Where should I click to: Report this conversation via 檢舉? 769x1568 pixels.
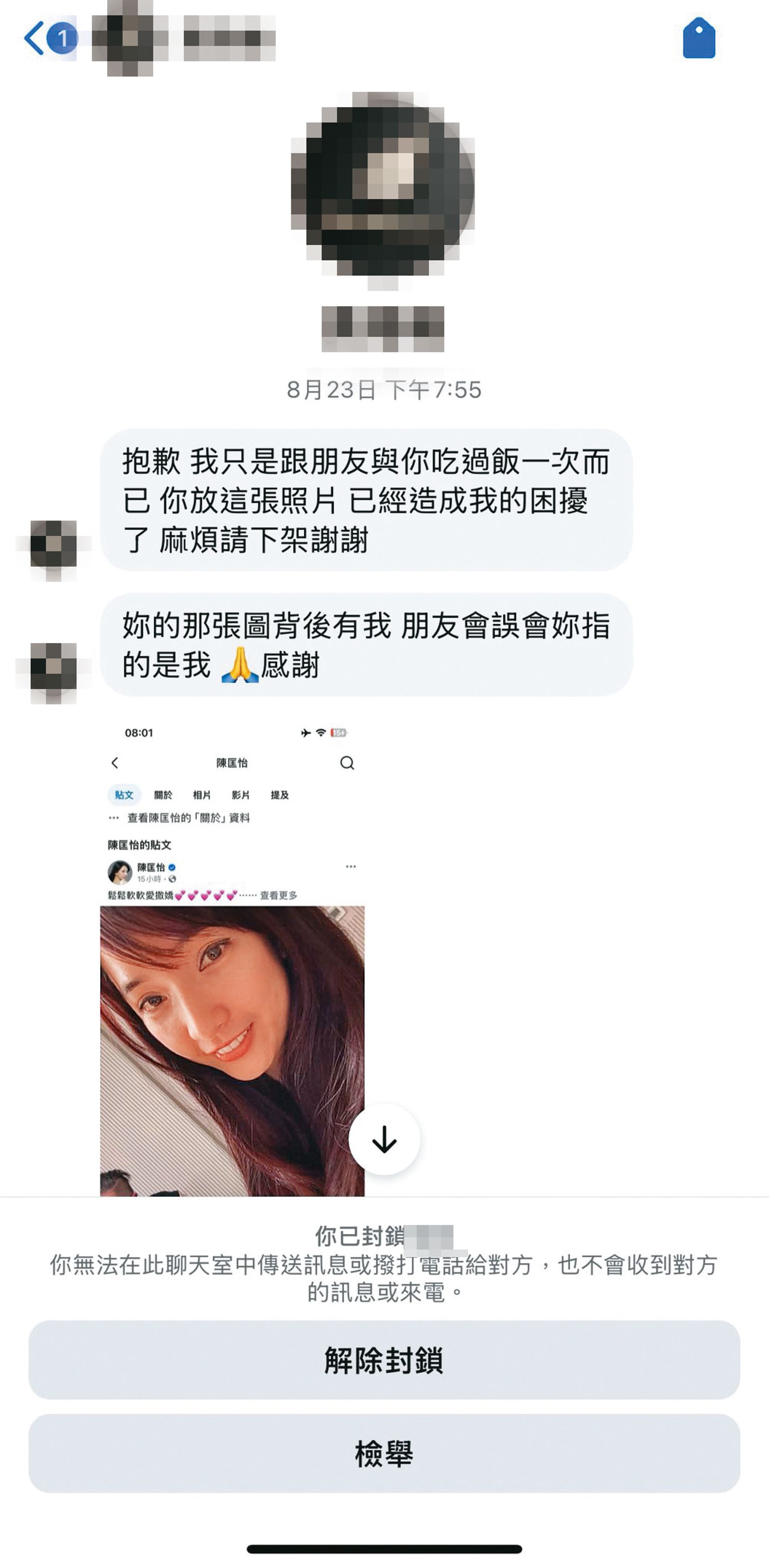pyautogui.click(x=384, y=1454)
